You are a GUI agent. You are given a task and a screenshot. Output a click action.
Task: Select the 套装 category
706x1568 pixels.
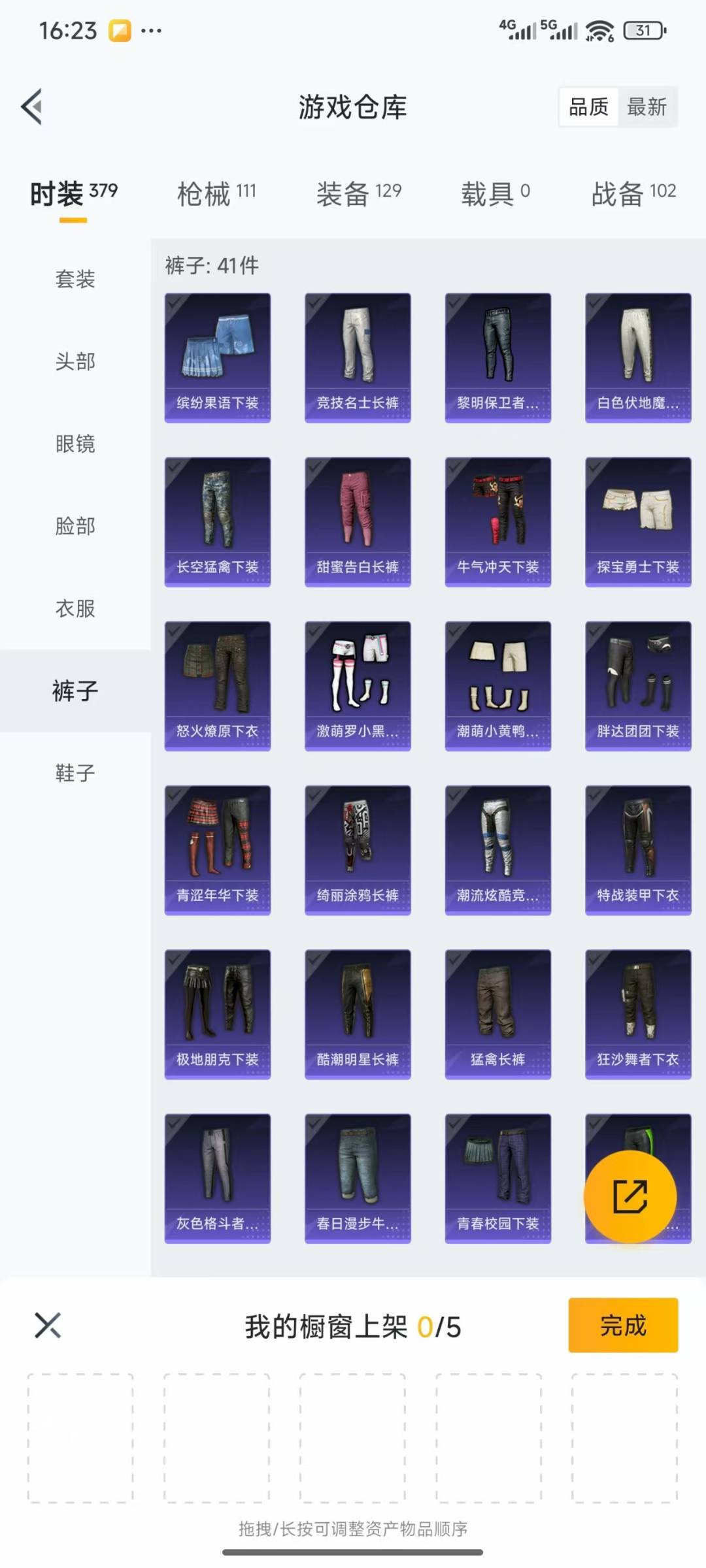point(75,279)
